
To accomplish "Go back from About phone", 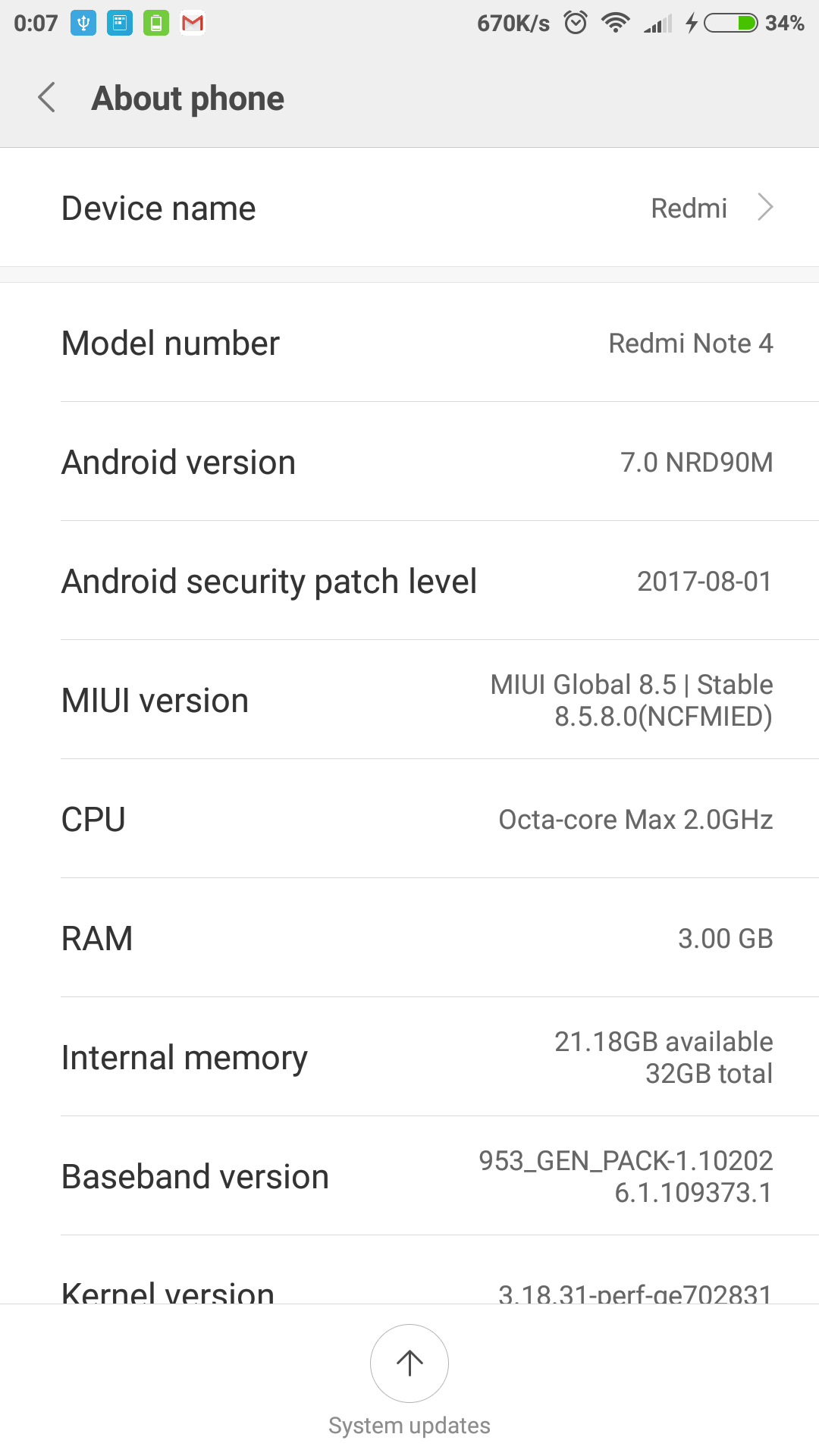I will 47,98.
